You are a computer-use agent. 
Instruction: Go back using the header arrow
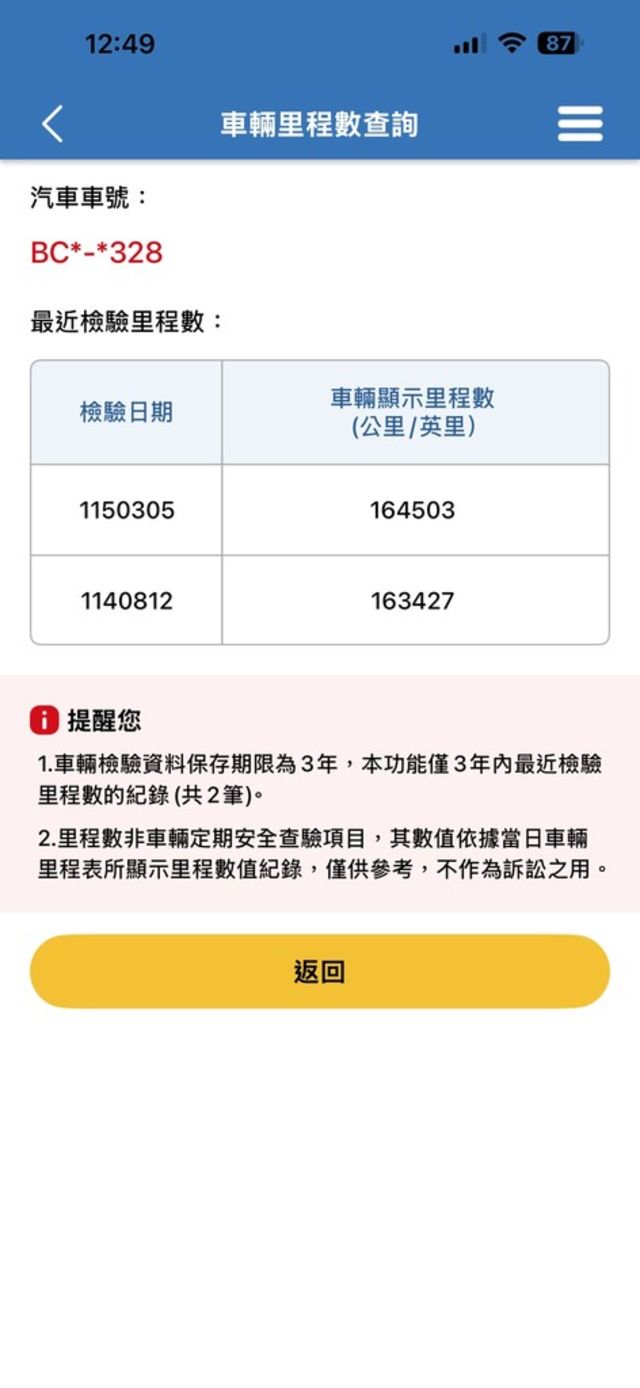[x=53, y=124]
